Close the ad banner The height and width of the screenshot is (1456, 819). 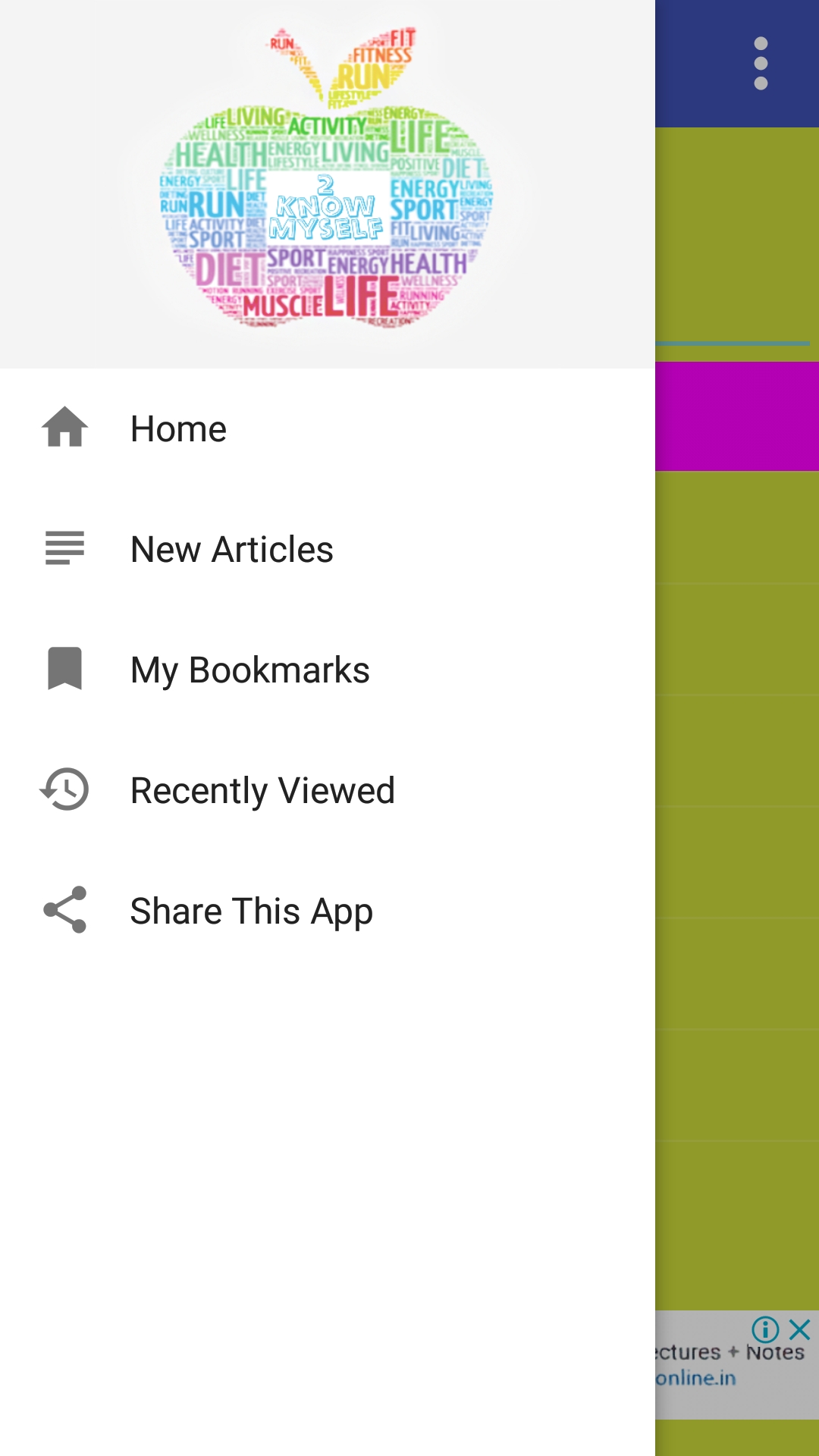(x=800, y=1329)
